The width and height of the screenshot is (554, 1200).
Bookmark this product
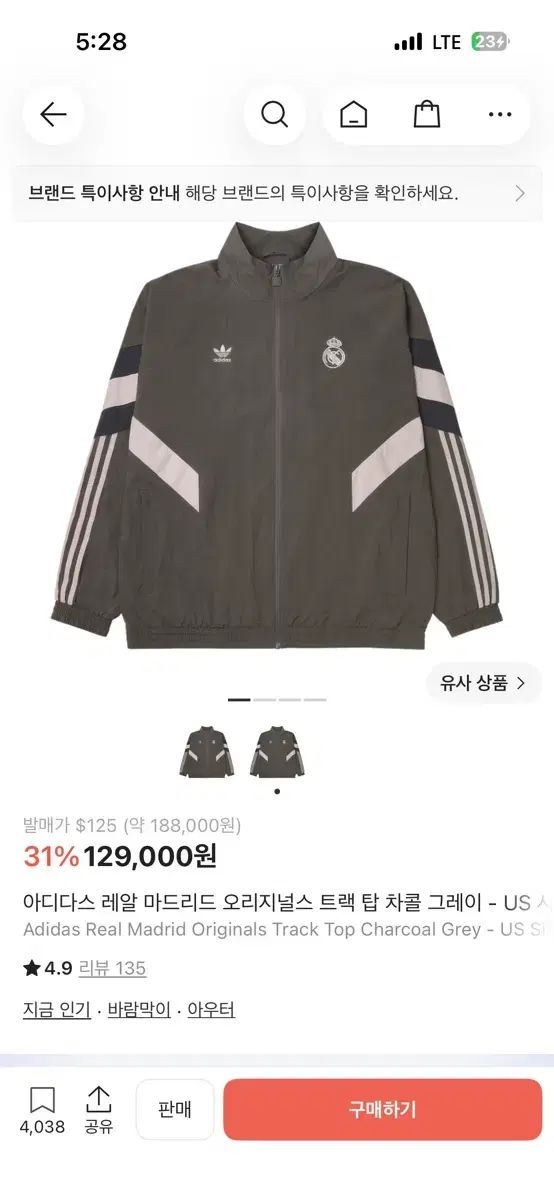42,1111
